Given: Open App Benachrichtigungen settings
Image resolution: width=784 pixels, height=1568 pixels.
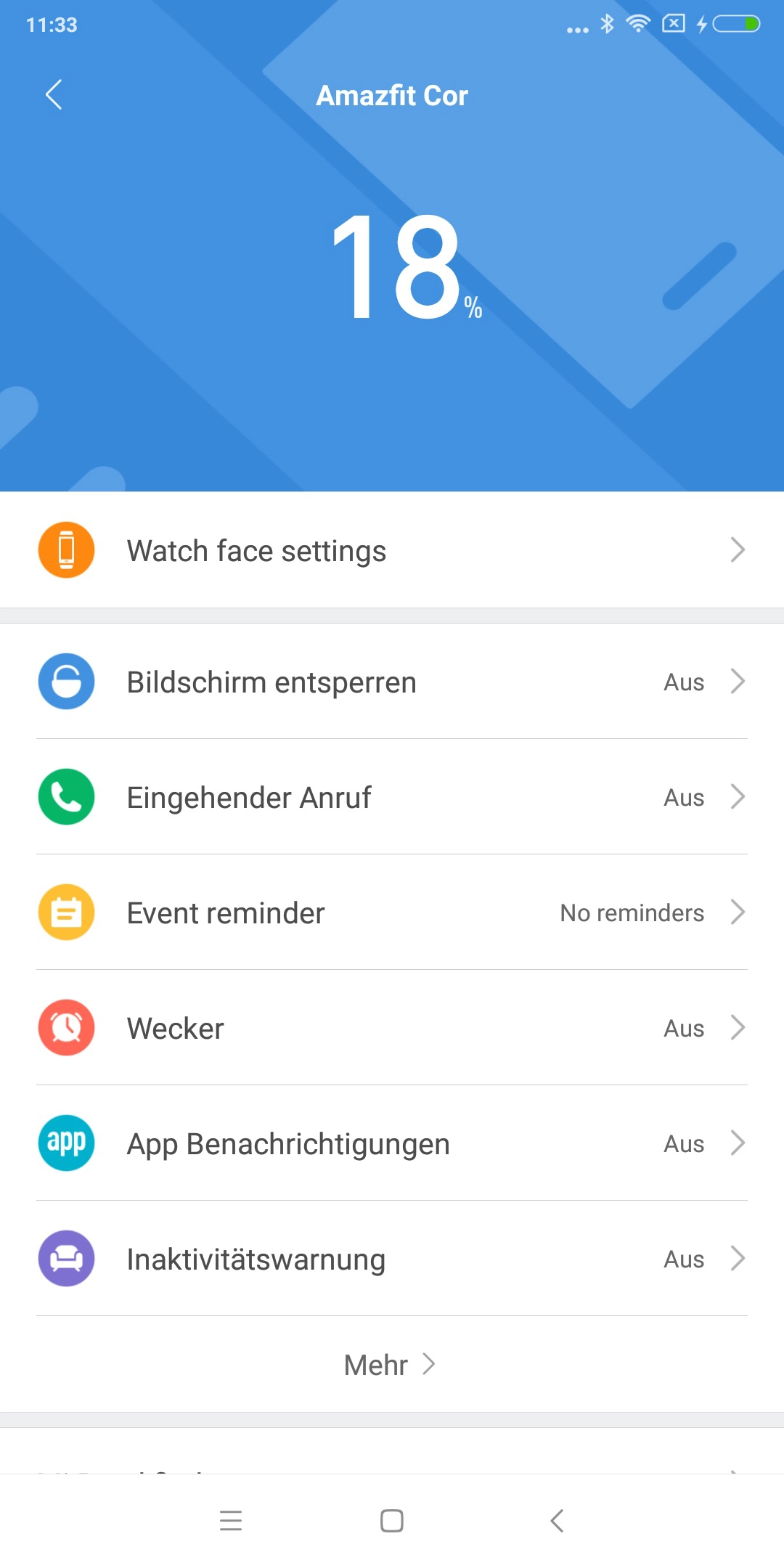Looking at the screenshot, I should (x=392, y=1143).
